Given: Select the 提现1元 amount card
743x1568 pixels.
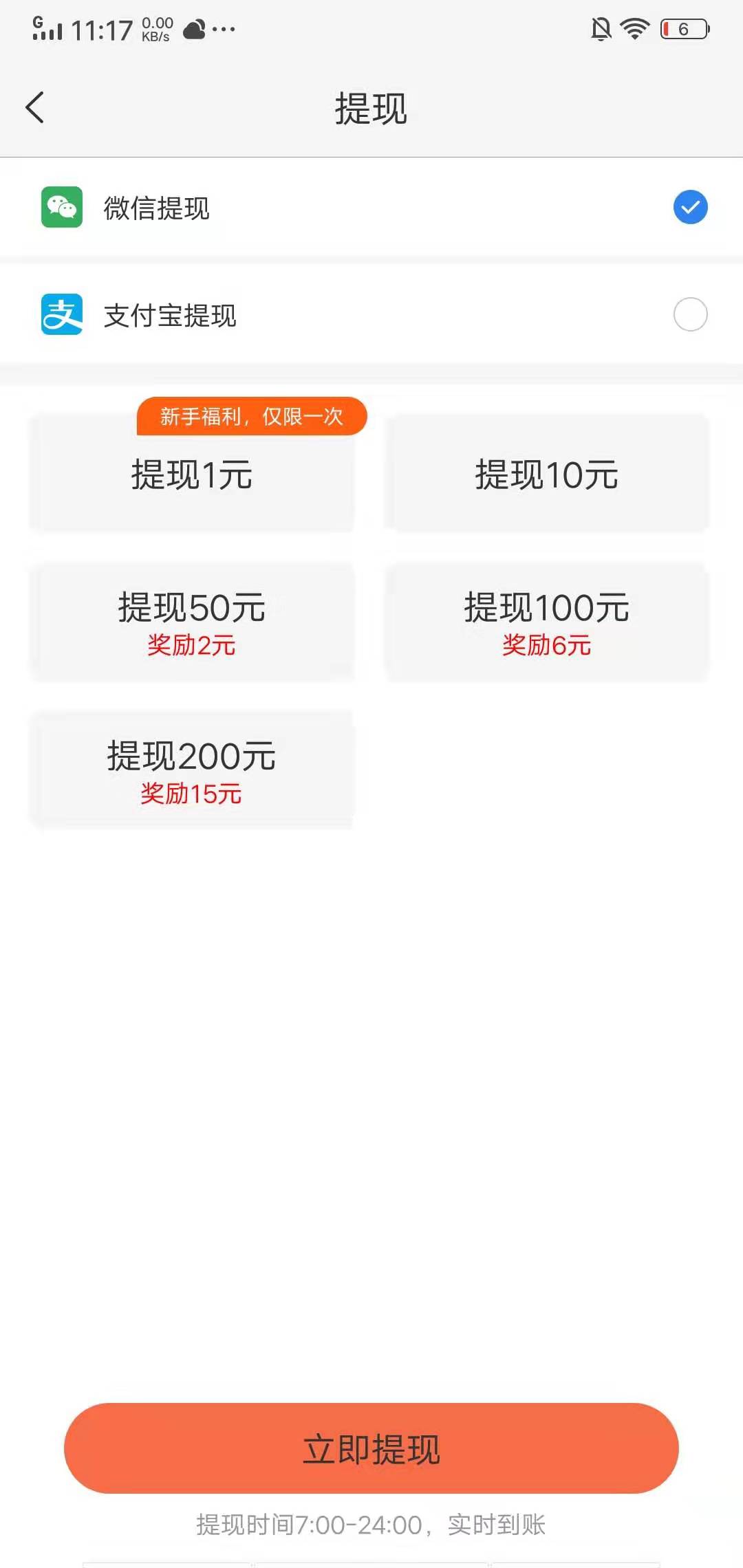Looking at the screenshot, I should pos(191,474).
